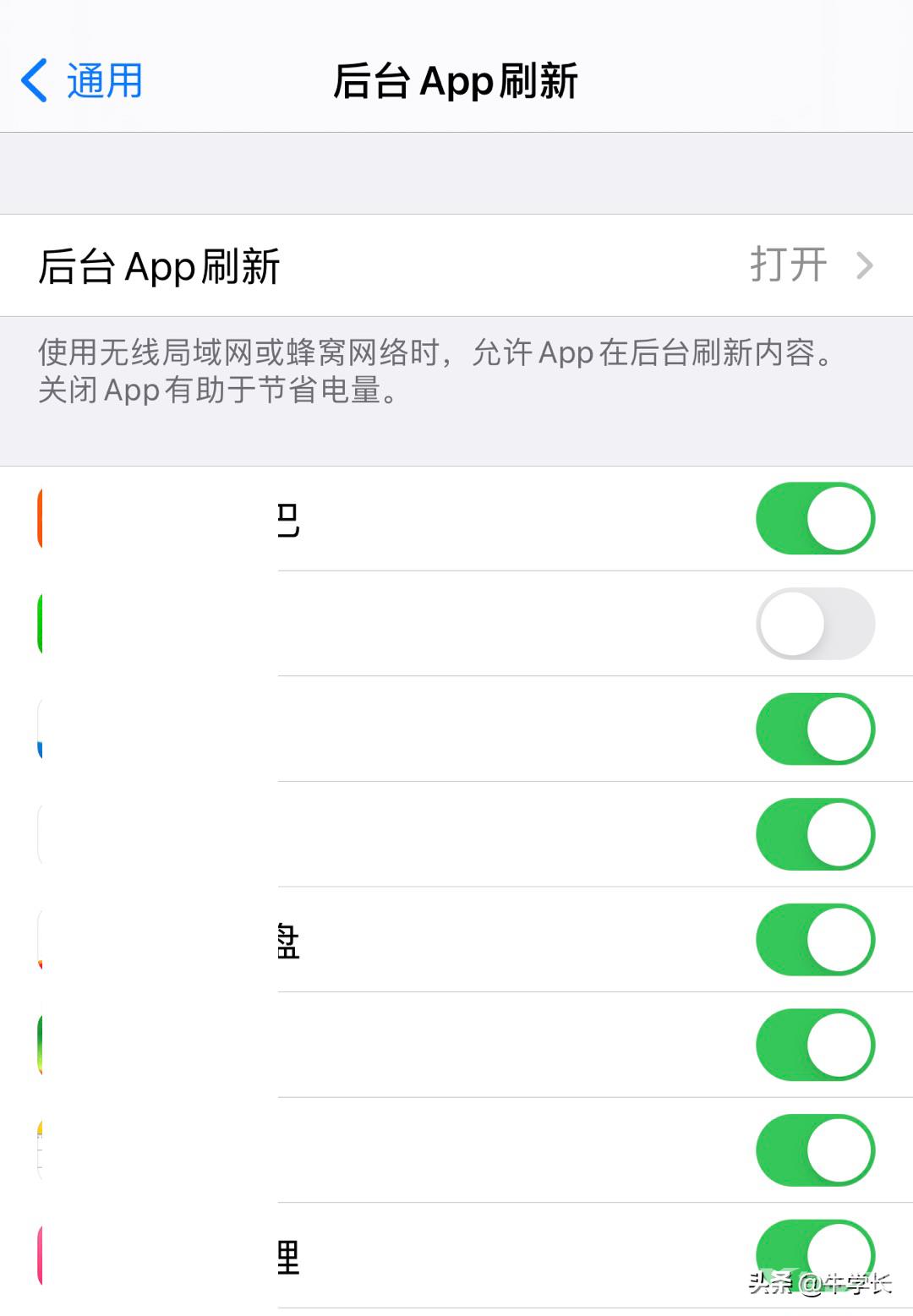Toggle refresh for app ending in 里
Image resolution: width=913 pixels, height=1316 pixels.
pos(814,1253)
